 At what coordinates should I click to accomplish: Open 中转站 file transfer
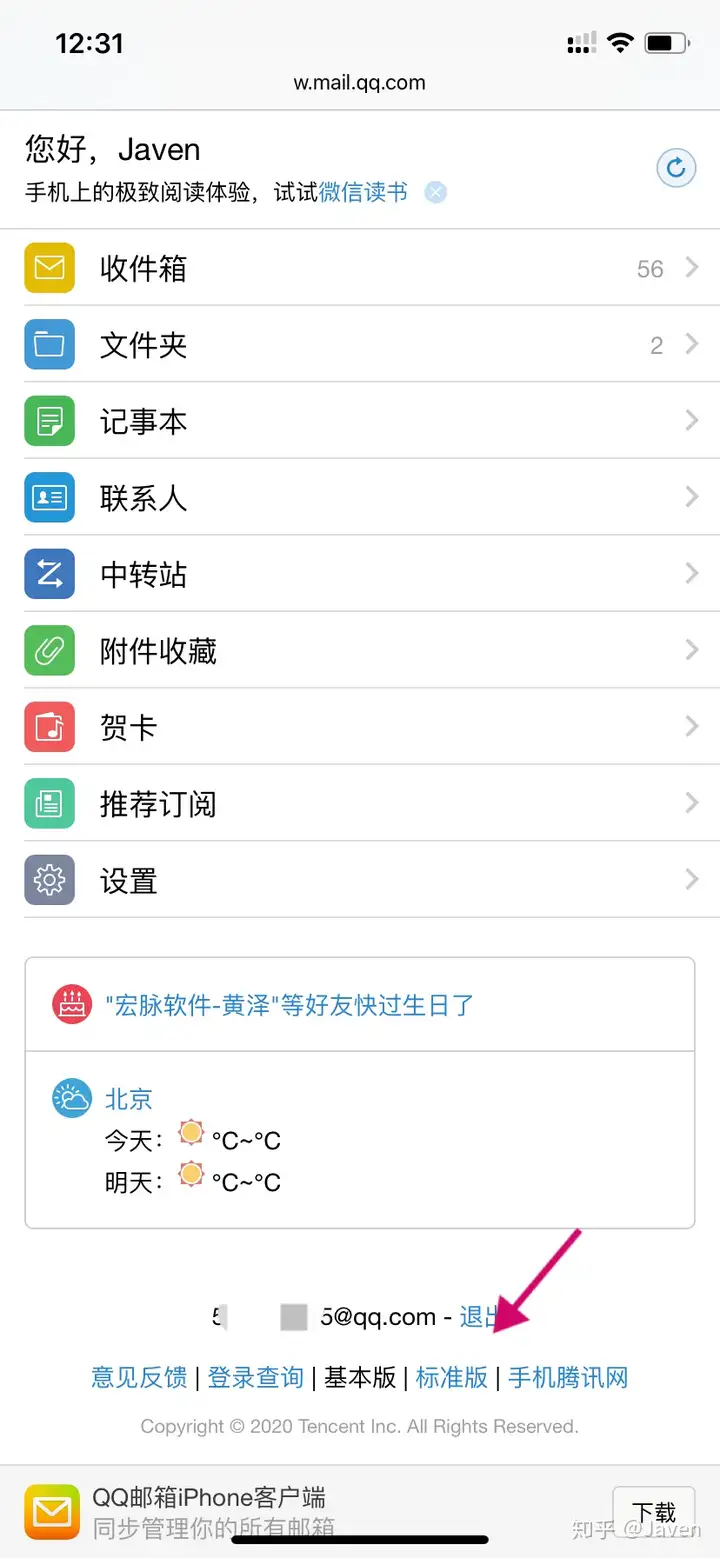click(x=360, y=574)
